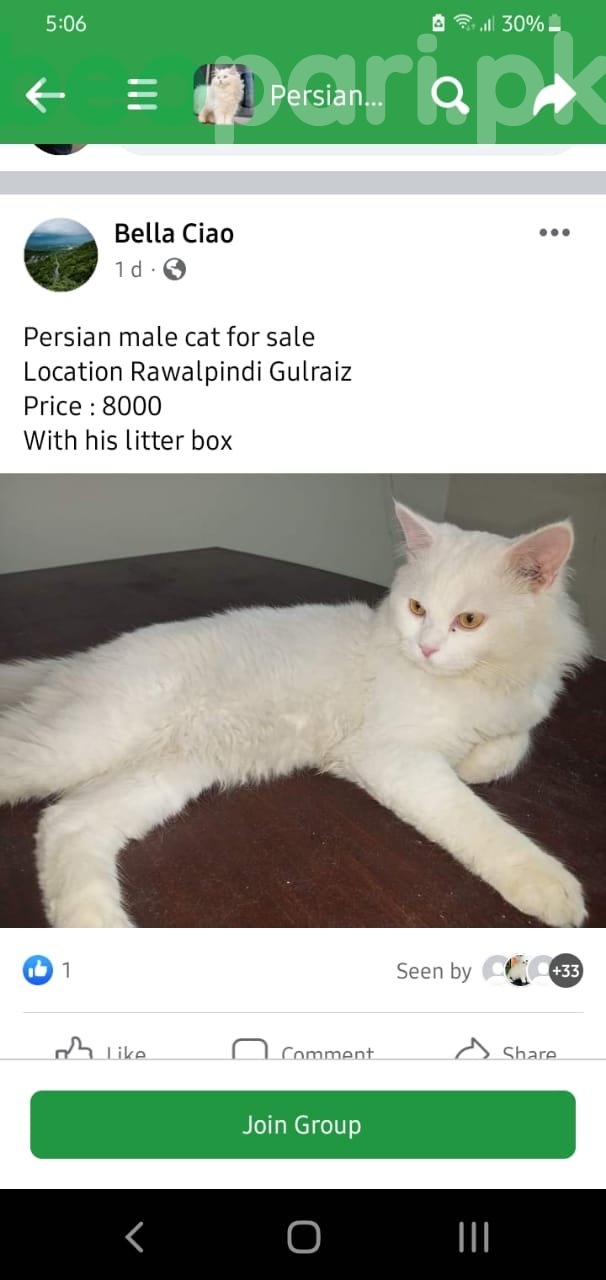Screen dimensions: 606x1280
Task: Tap the system back button
Action: (x=134, y=1237)
